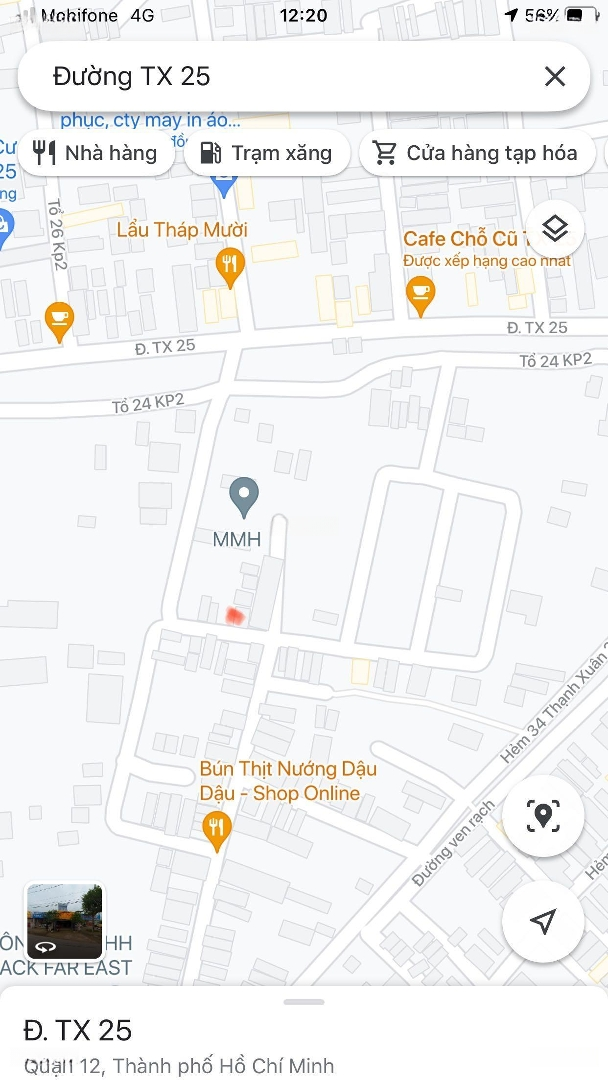Screen dimensions: 608x1080
Task: Open Bún Thịt Nướng Dậu Dậu pin
Action: 216,829
